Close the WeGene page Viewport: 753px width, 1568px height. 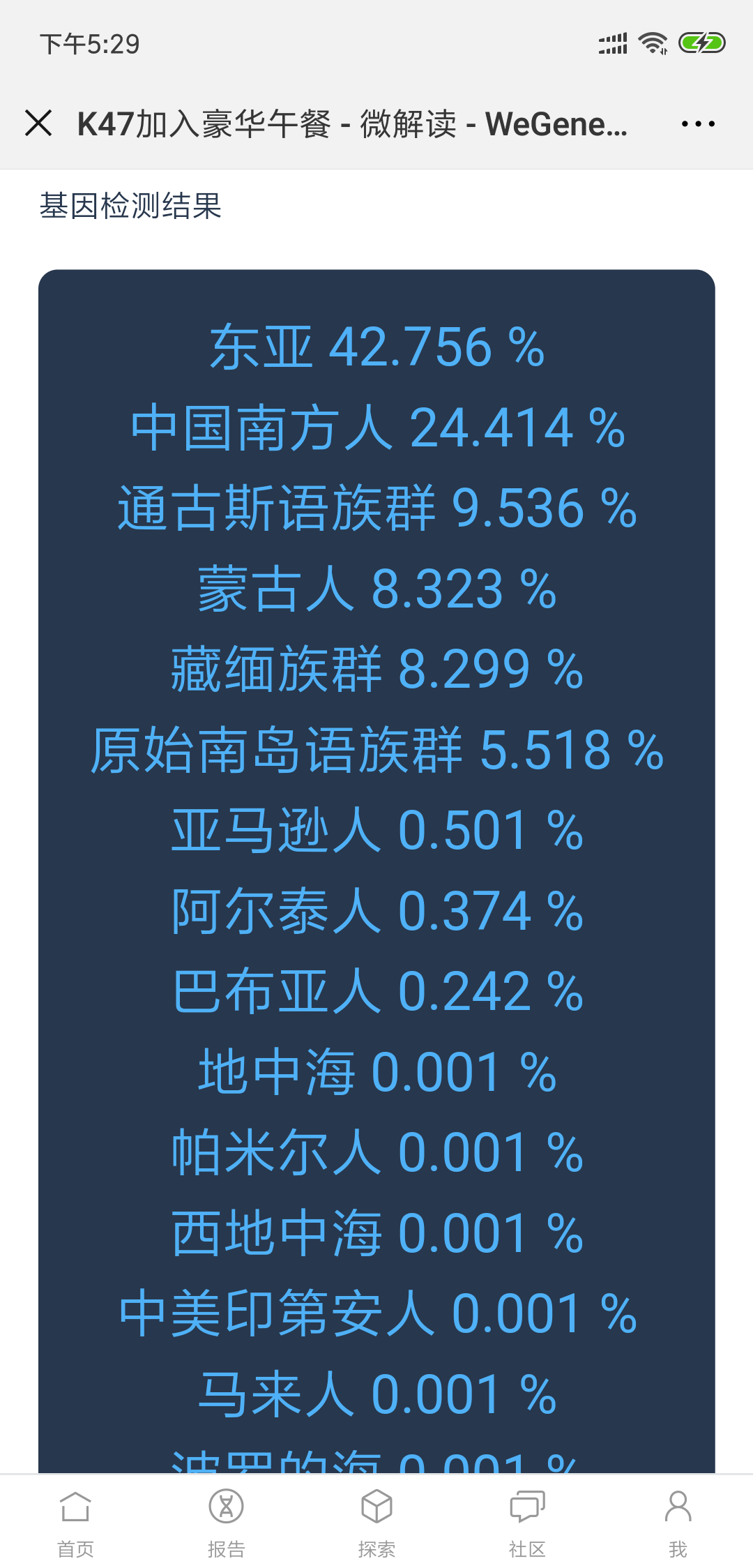point(38,123)
